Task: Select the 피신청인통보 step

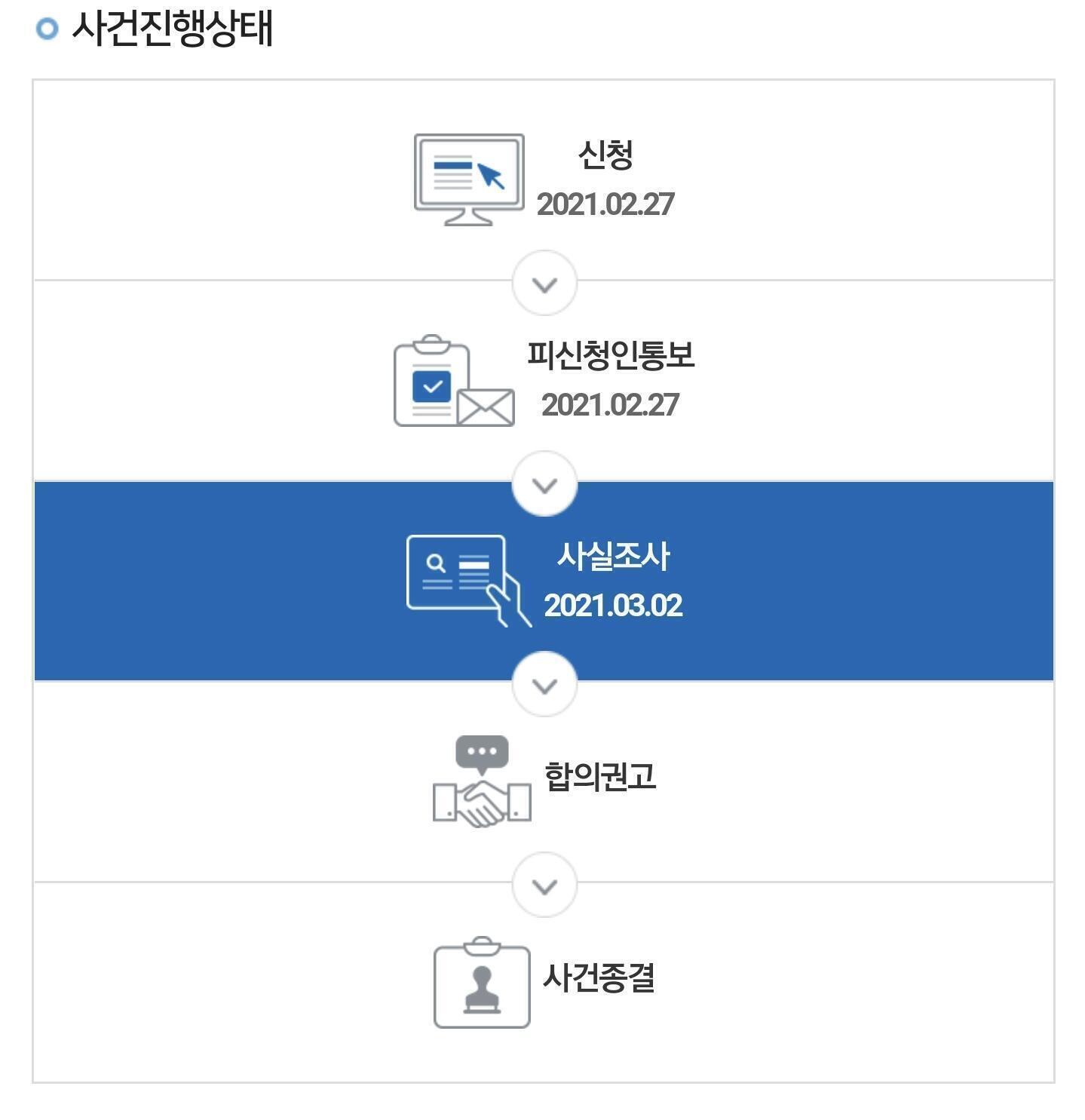Action: coord(544,381)
